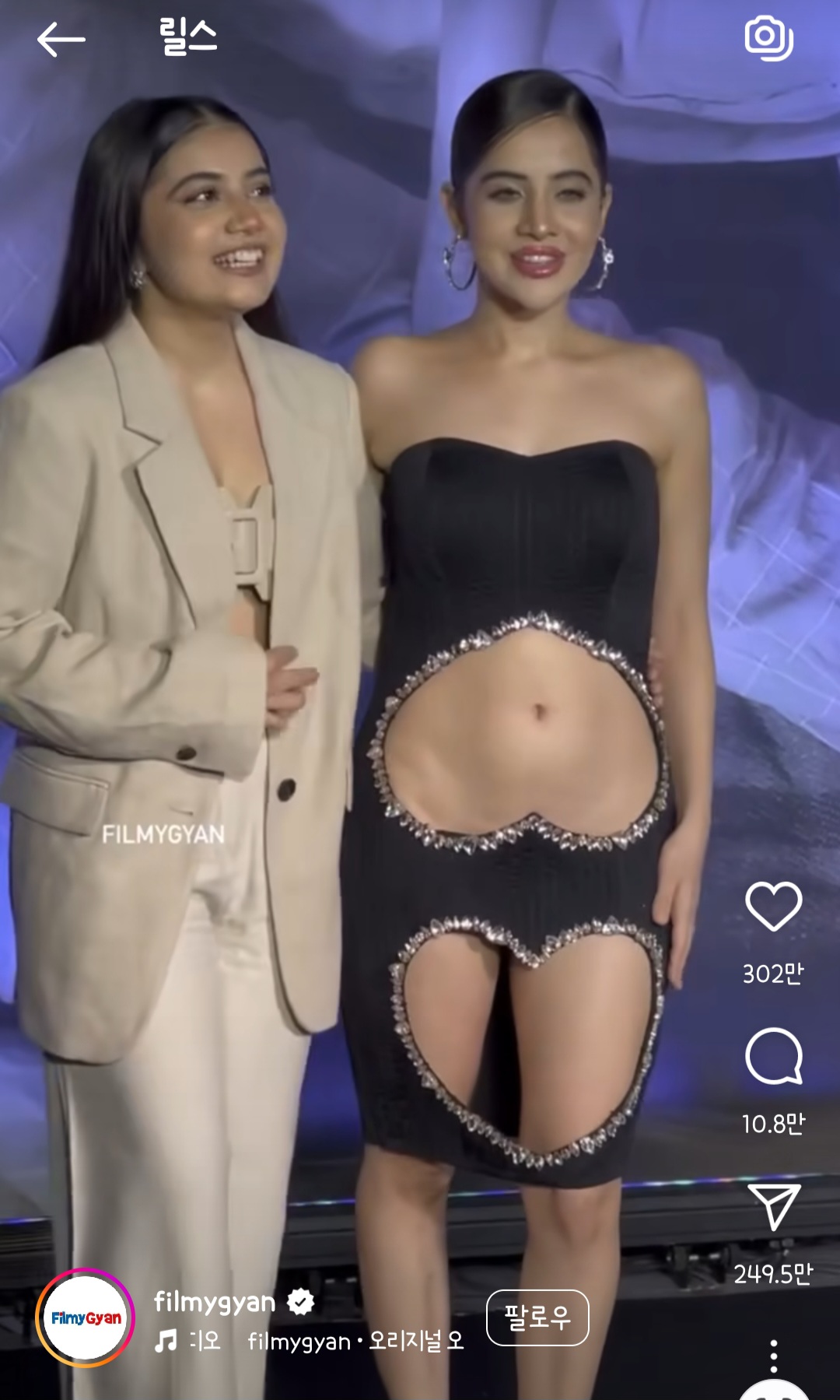This screenshot has width=840, height=1400.
Task: Like this reel with the heart icon
Action: coord(773,907)
